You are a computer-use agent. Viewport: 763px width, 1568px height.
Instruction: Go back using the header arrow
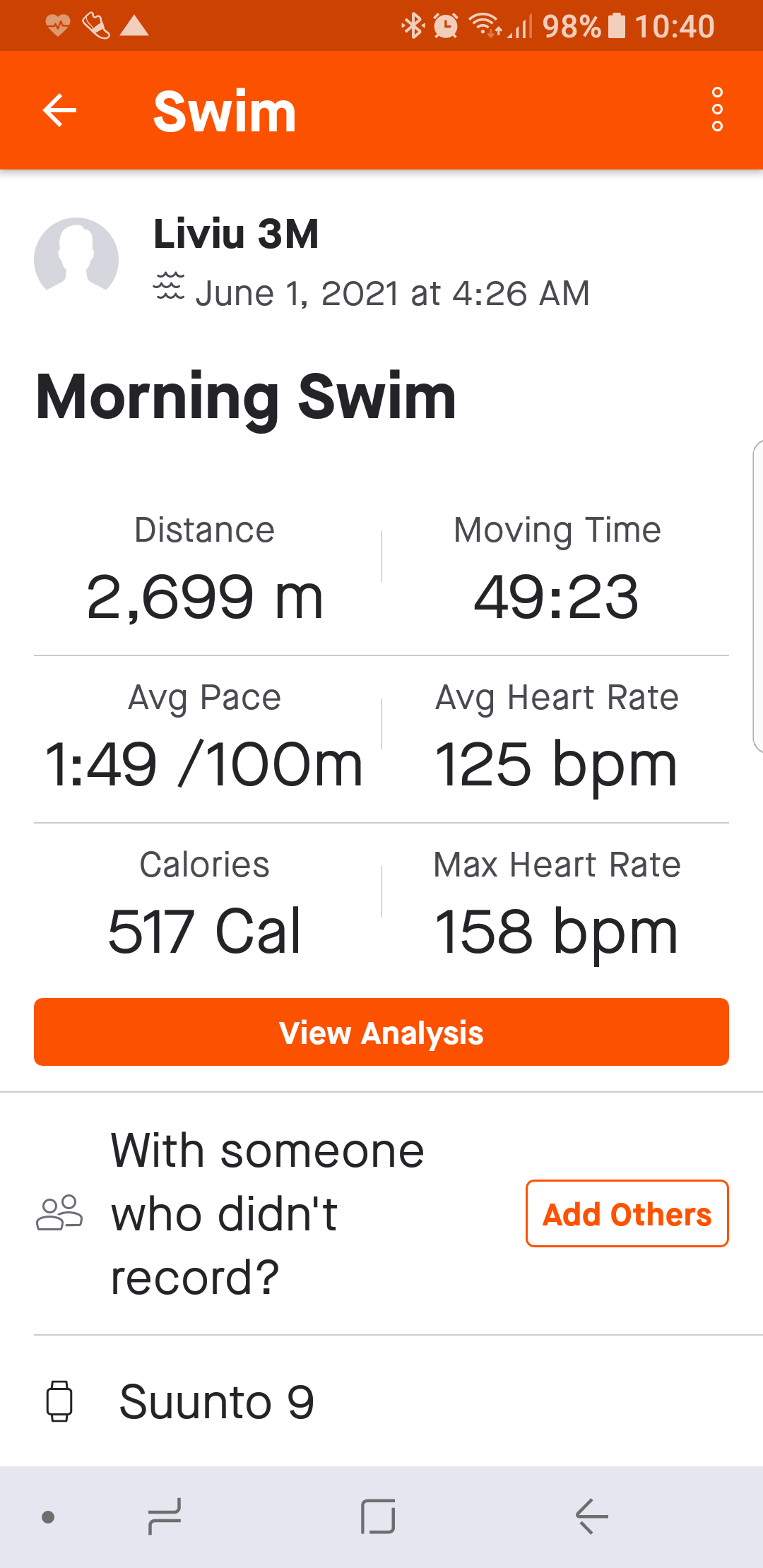pyautogui.click(x=60, y=110)
